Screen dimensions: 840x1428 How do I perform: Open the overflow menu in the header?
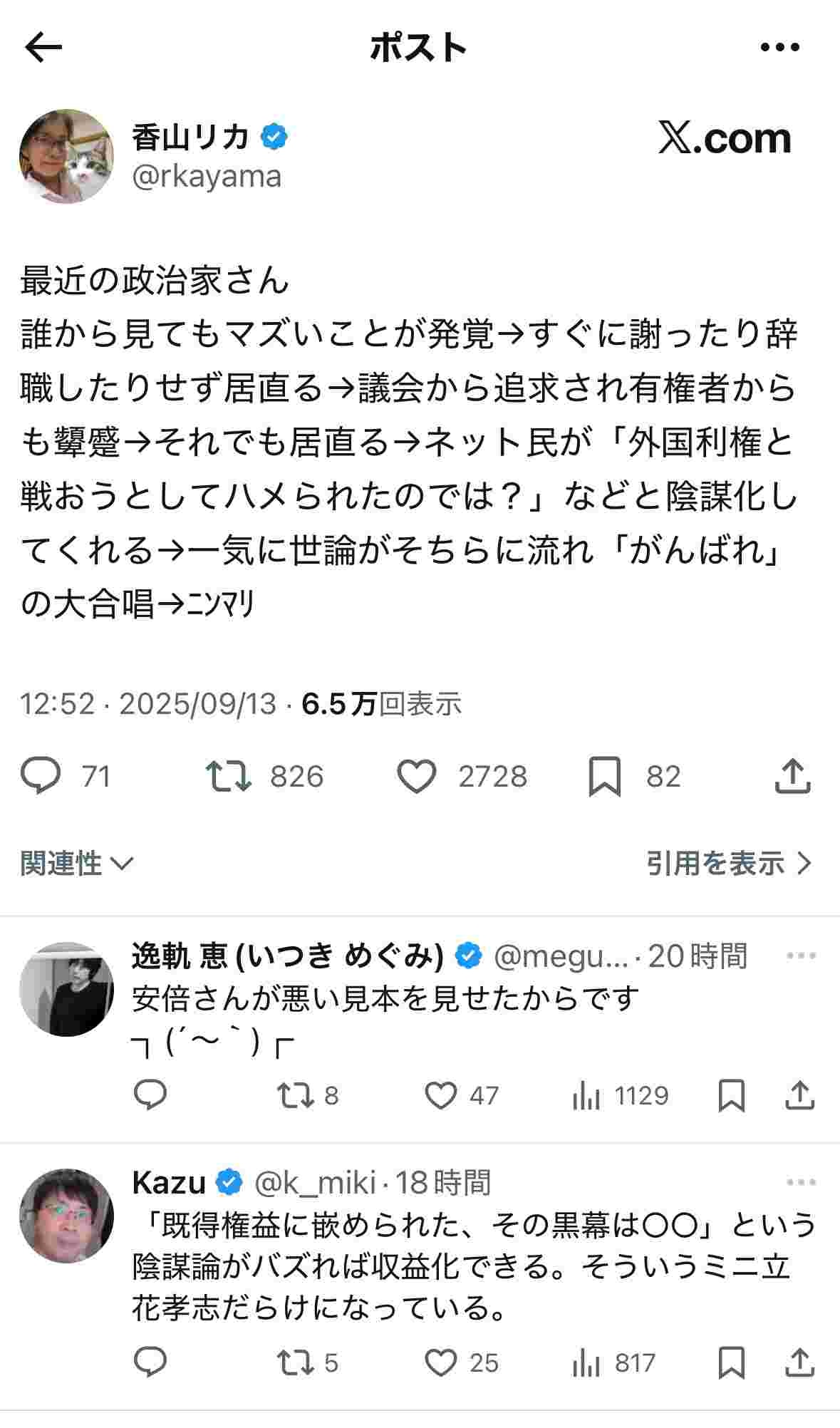click(x=779, y=48)
